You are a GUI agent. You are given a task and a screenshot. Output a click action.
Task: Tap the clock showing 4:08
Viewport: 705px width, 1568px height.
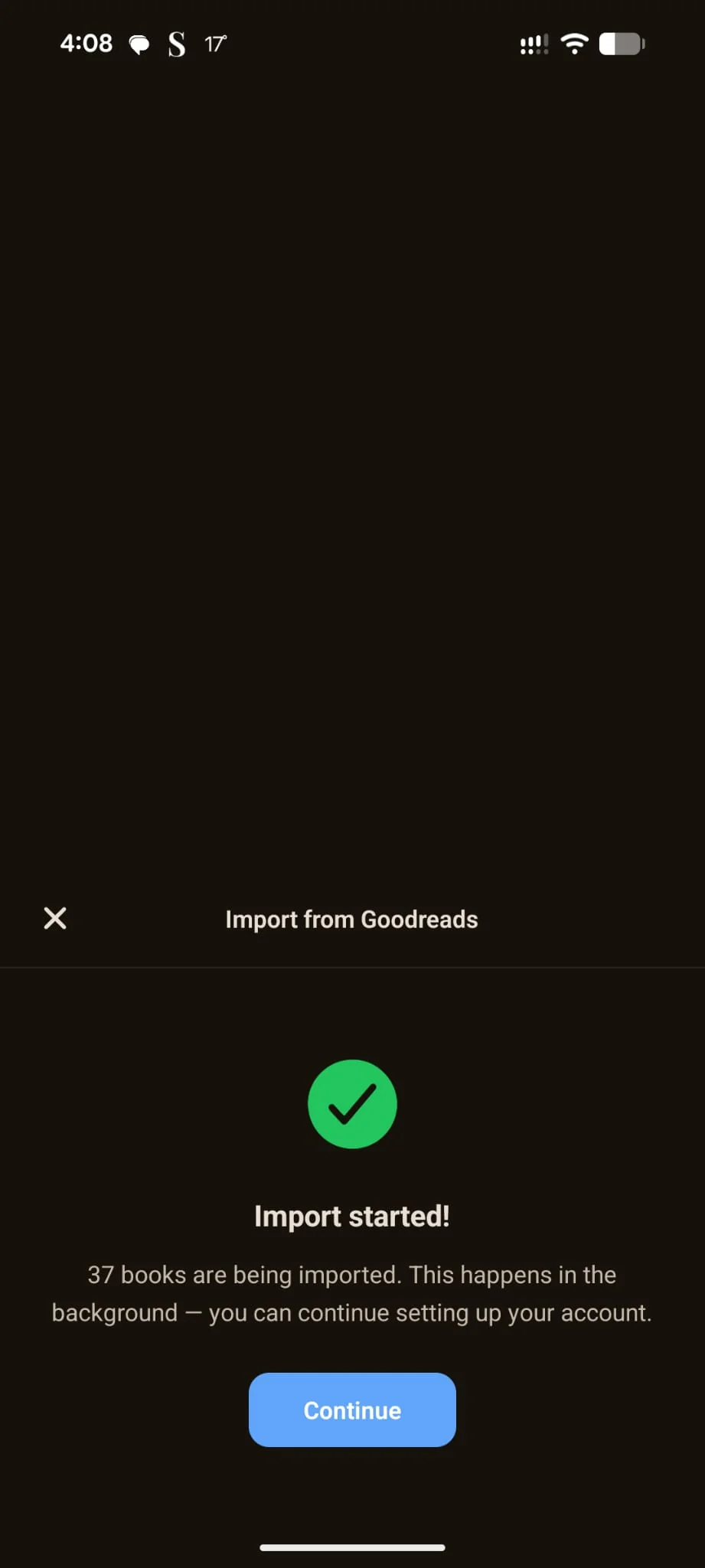pos(85,44)
